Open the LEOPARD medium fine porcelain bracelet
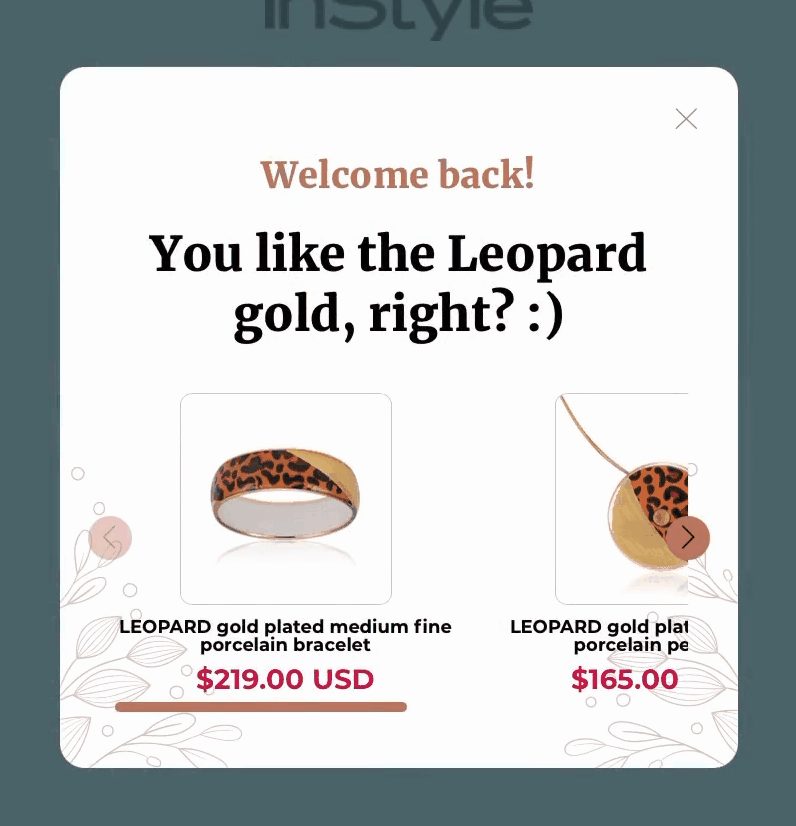Viewport: 796px width, 826px height. (x=286, y=499)
